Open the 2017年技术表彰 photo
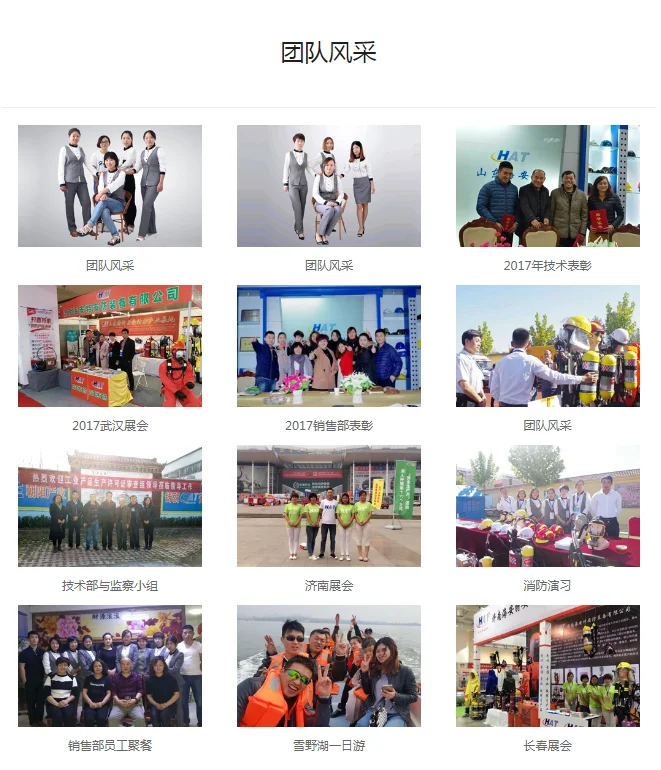Screen dimensions: 661x770 (548, 186)
